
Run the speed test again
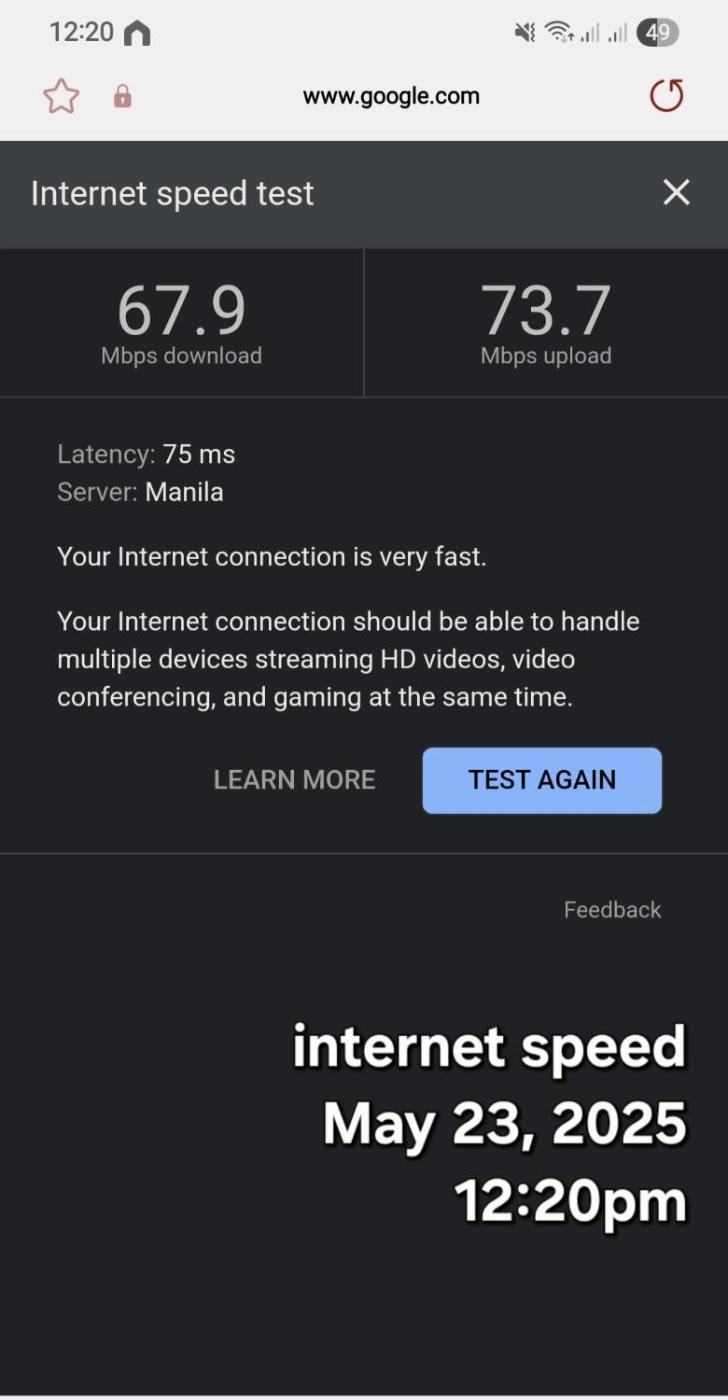coord(542,780)
